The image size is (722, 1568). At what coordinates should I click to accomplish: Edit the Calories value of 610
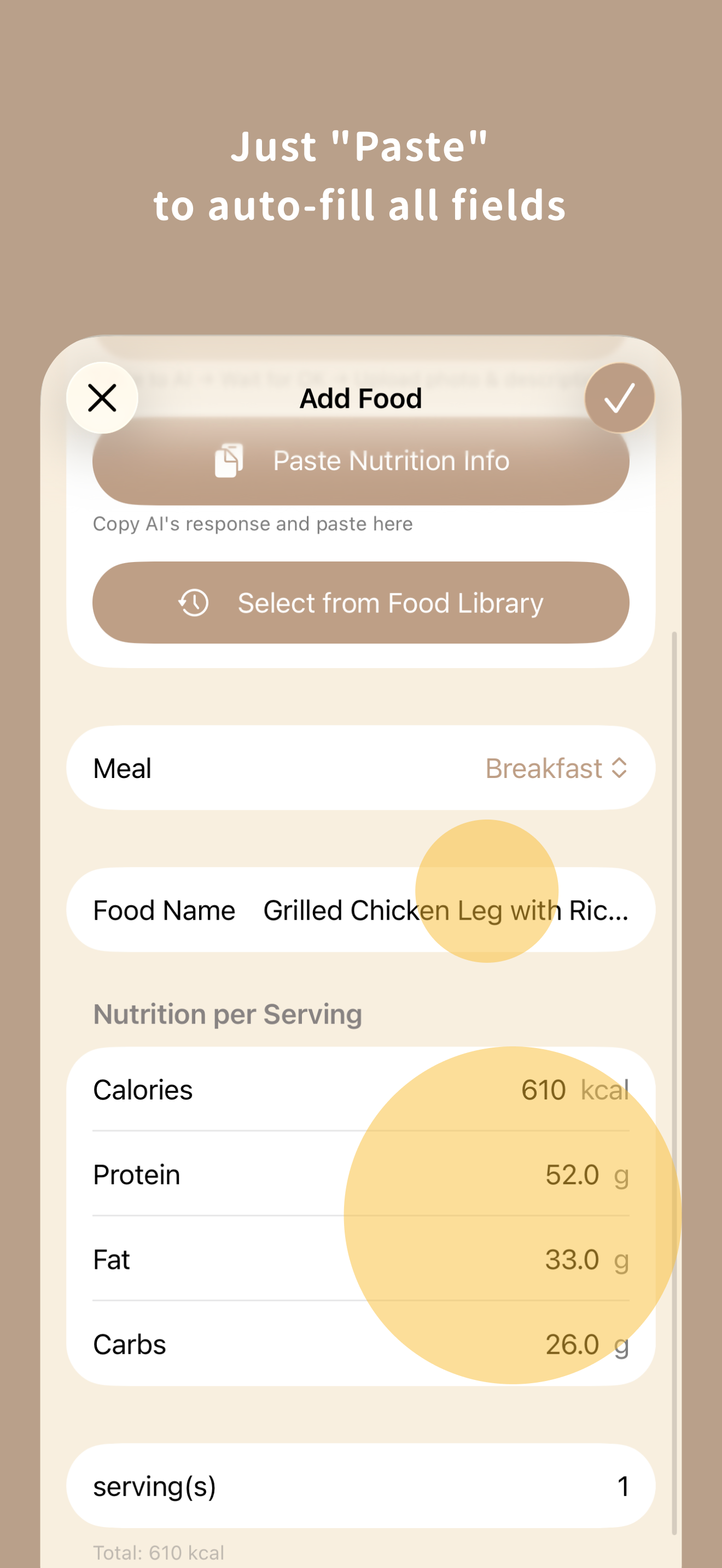(x=542, y=1090)
